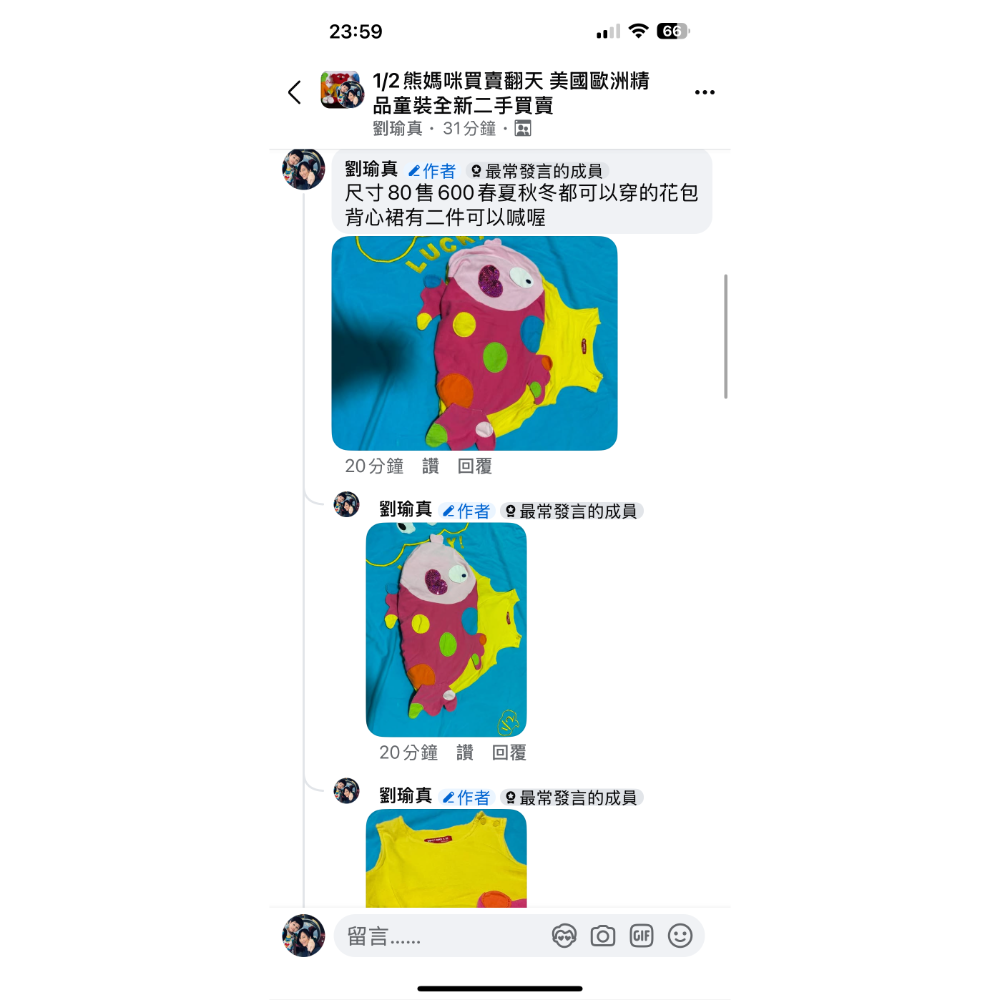
Task: Open the emoji smiley picker
Action: [680, 936]
